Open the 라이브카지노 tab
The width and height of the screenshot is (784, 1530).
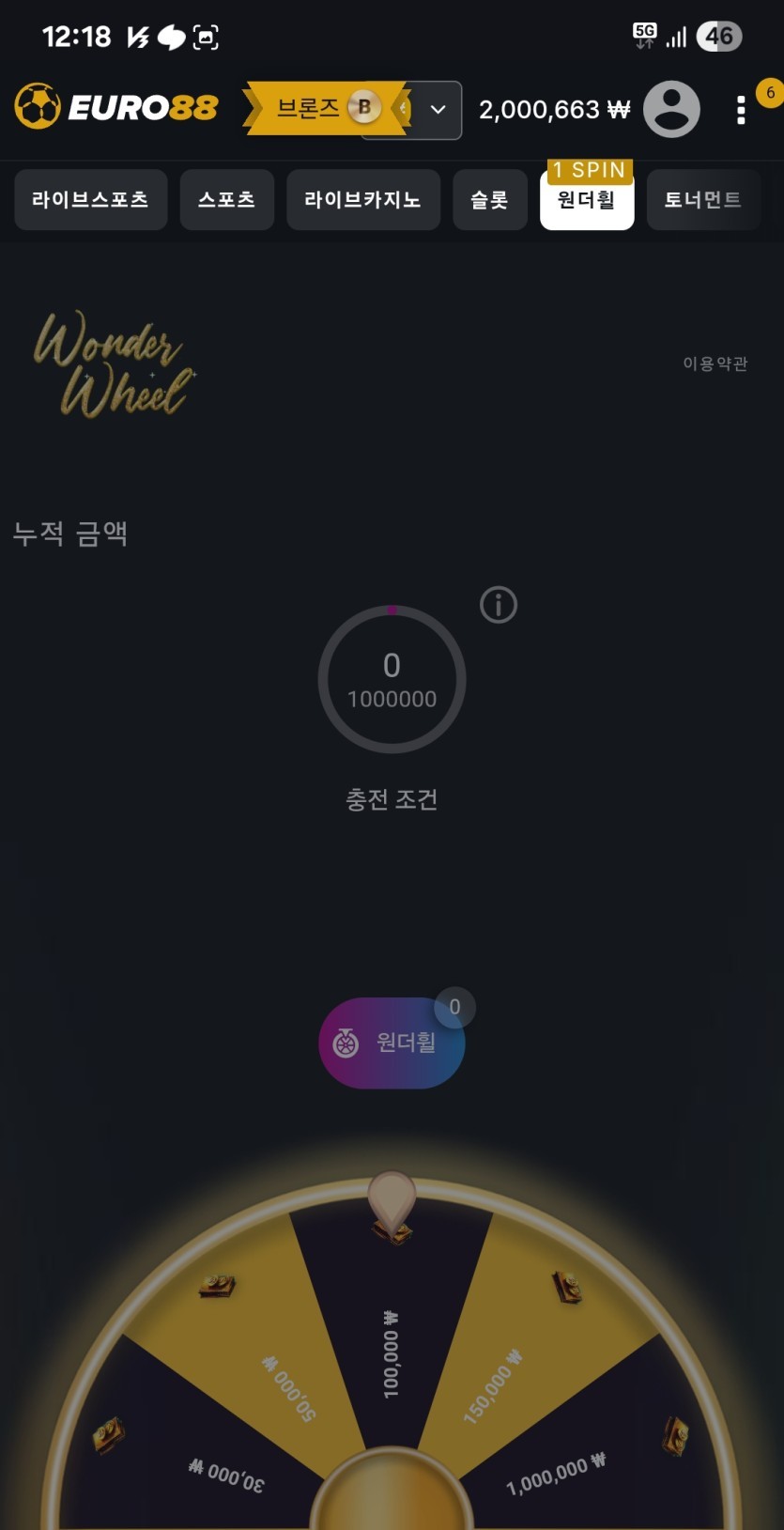click(362, 199)
